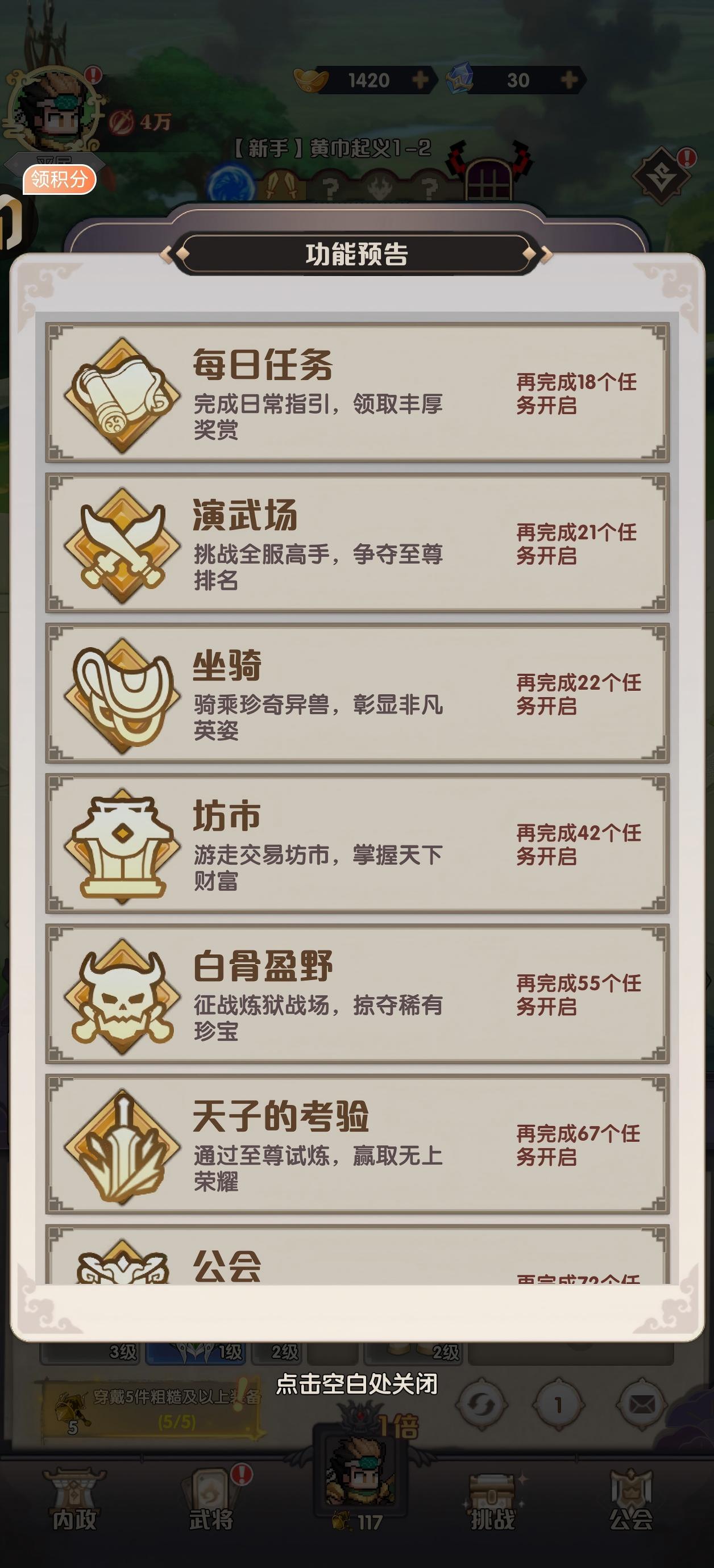Open the 白骨盈野 feature preview row

pos(357,994)
